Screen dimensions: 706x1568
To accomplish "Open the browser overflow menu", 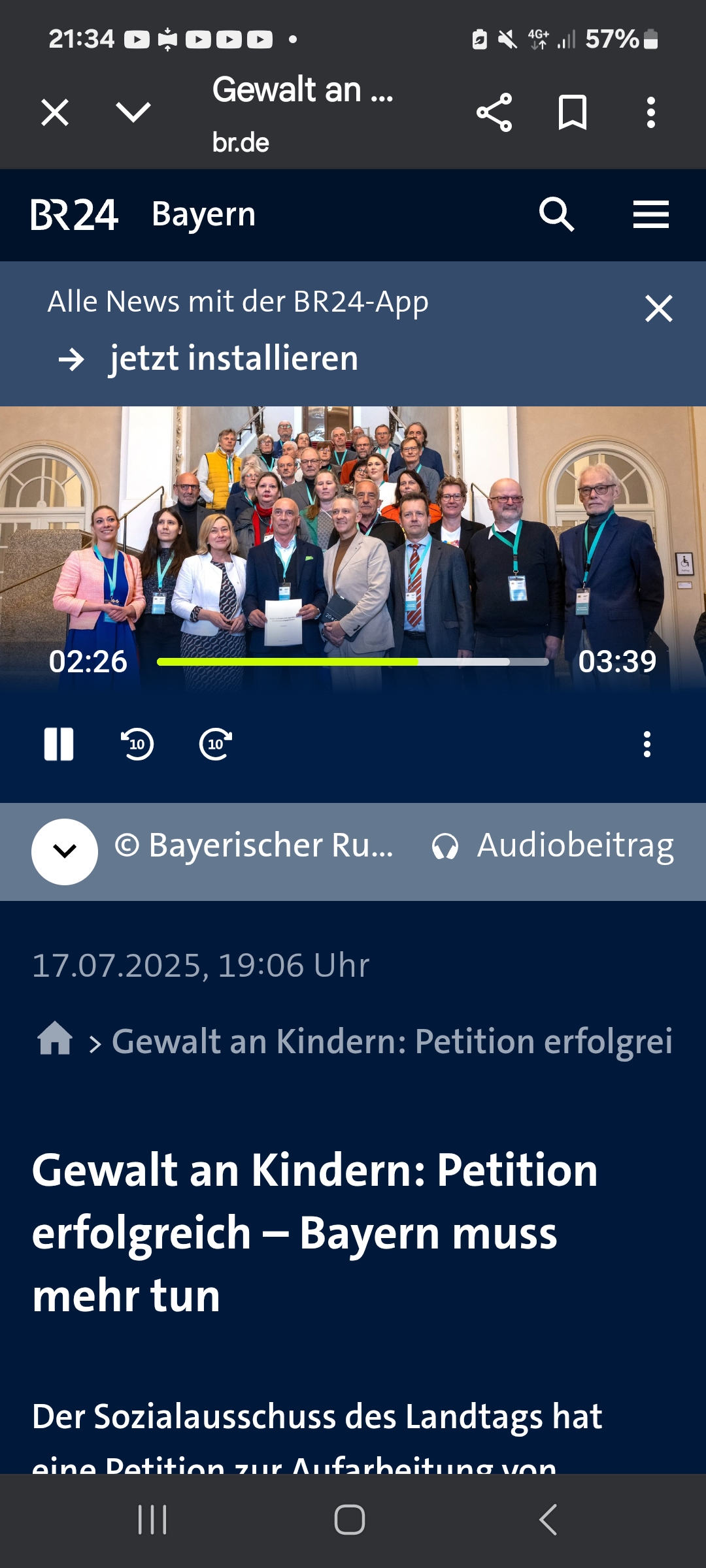I will tap(650, 112).
